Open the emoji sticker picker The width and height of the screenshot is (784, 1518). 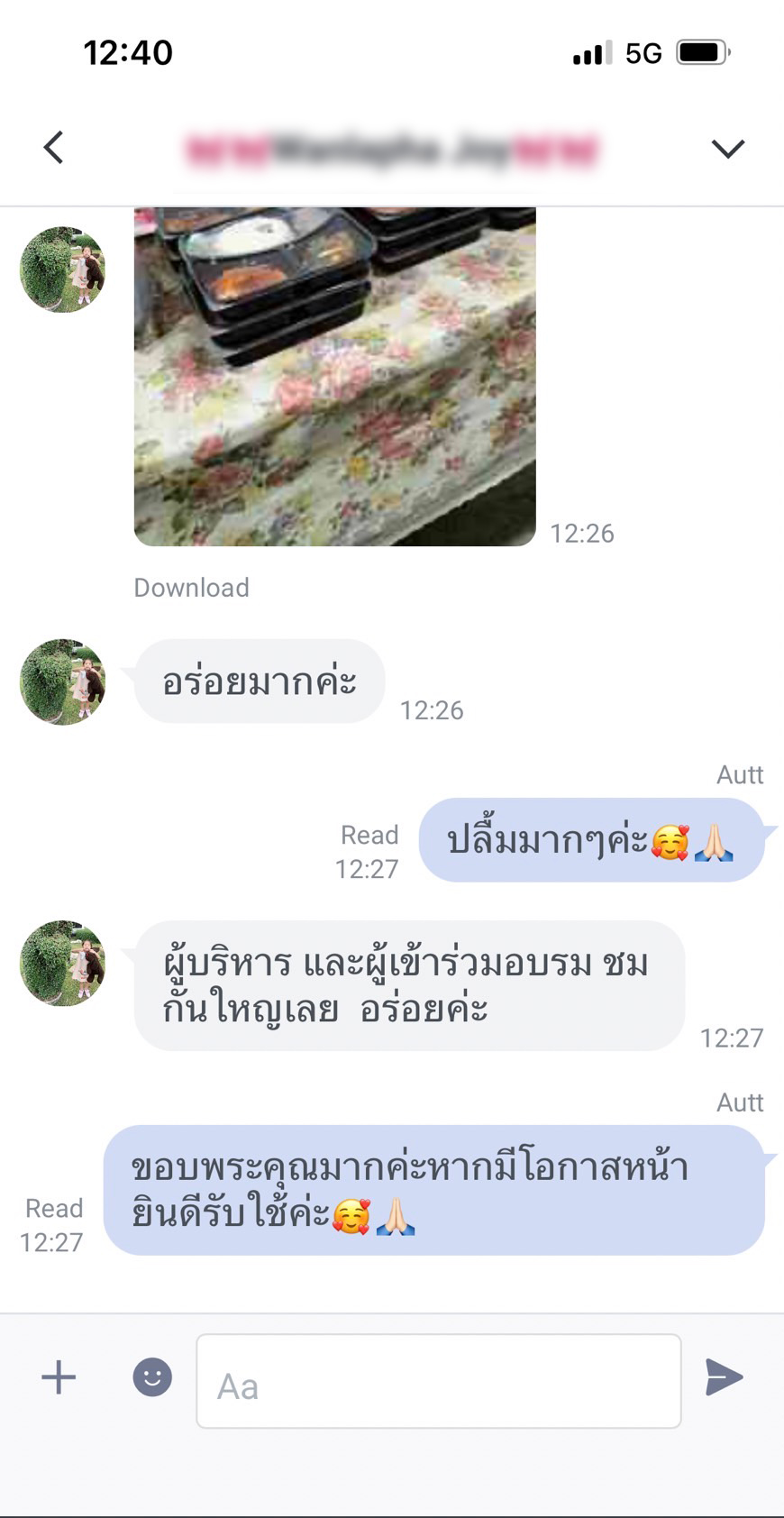click(x=152, y=1377)
